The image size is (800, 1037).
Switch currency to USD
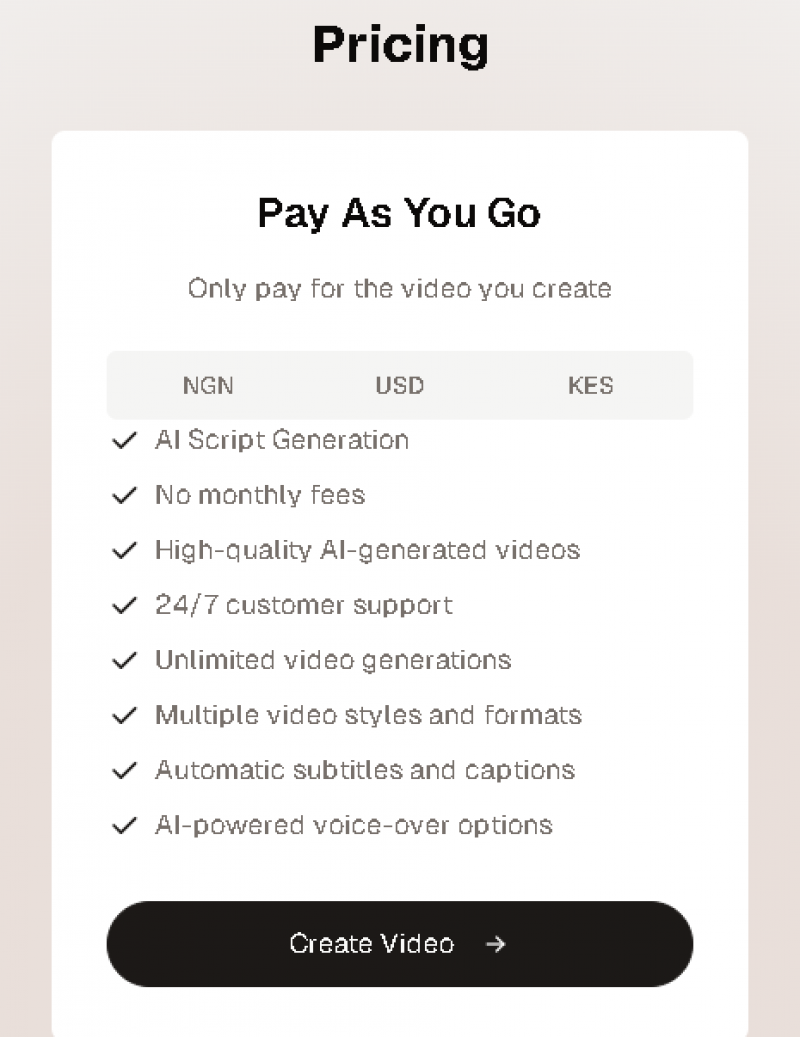pyautogui.click(x=399, y=385)
